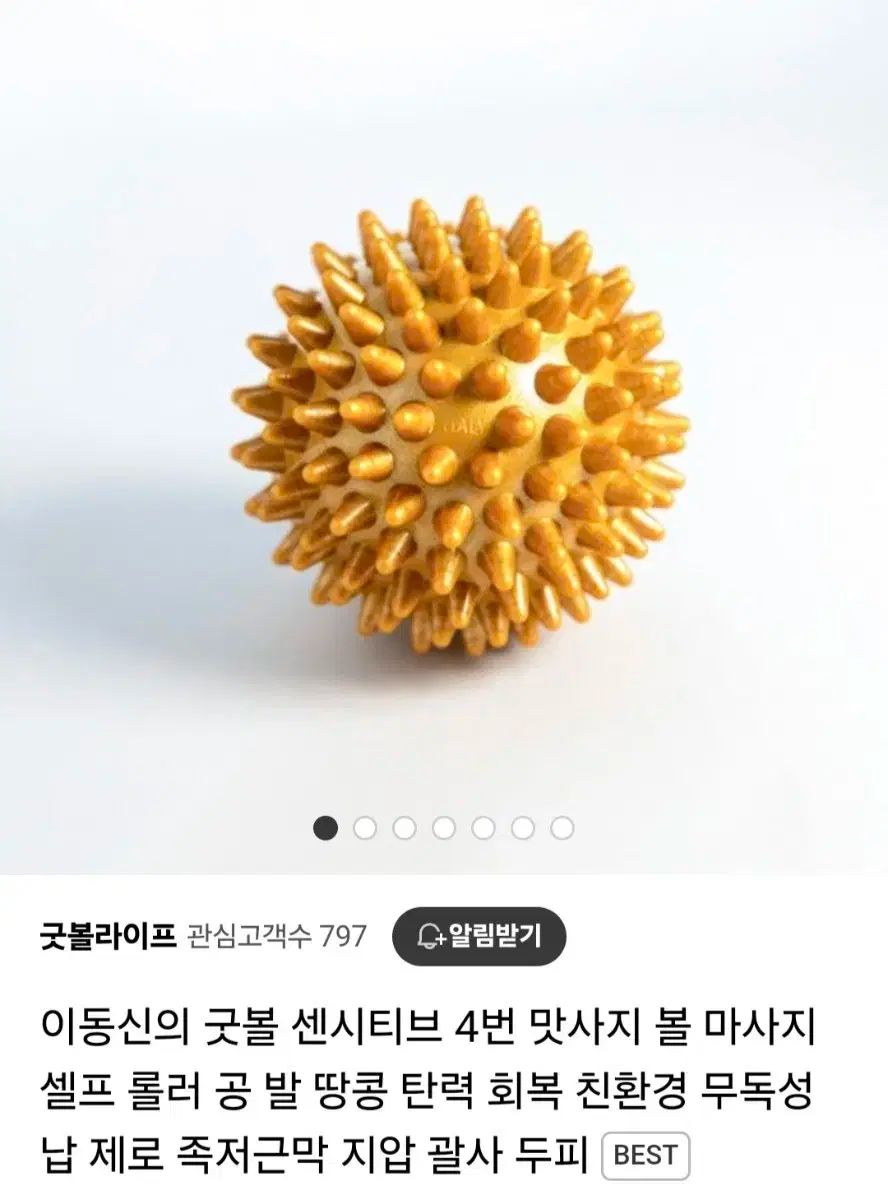This screenshot has width=888, height=1200.
Task: Tap the 알림받기 notification button
Action: click(478, 936)
